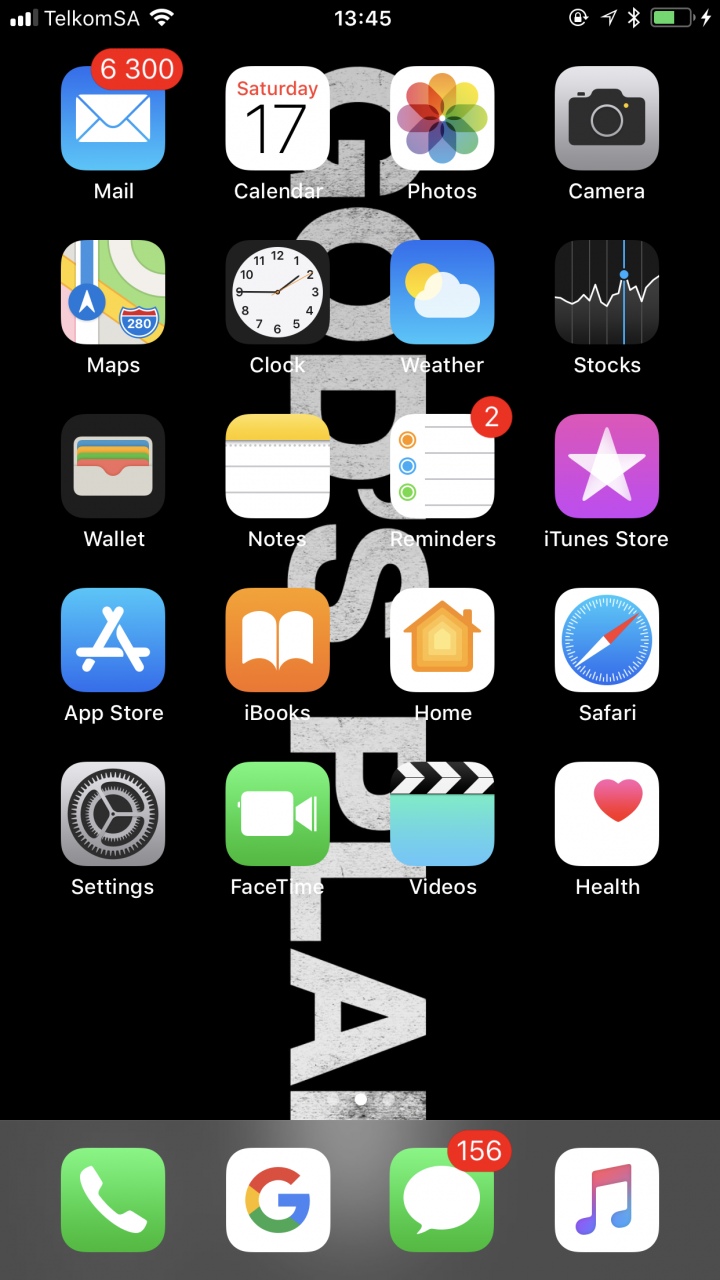
Task: Open the Phone app in the dock
Action: pos(113,1200)
